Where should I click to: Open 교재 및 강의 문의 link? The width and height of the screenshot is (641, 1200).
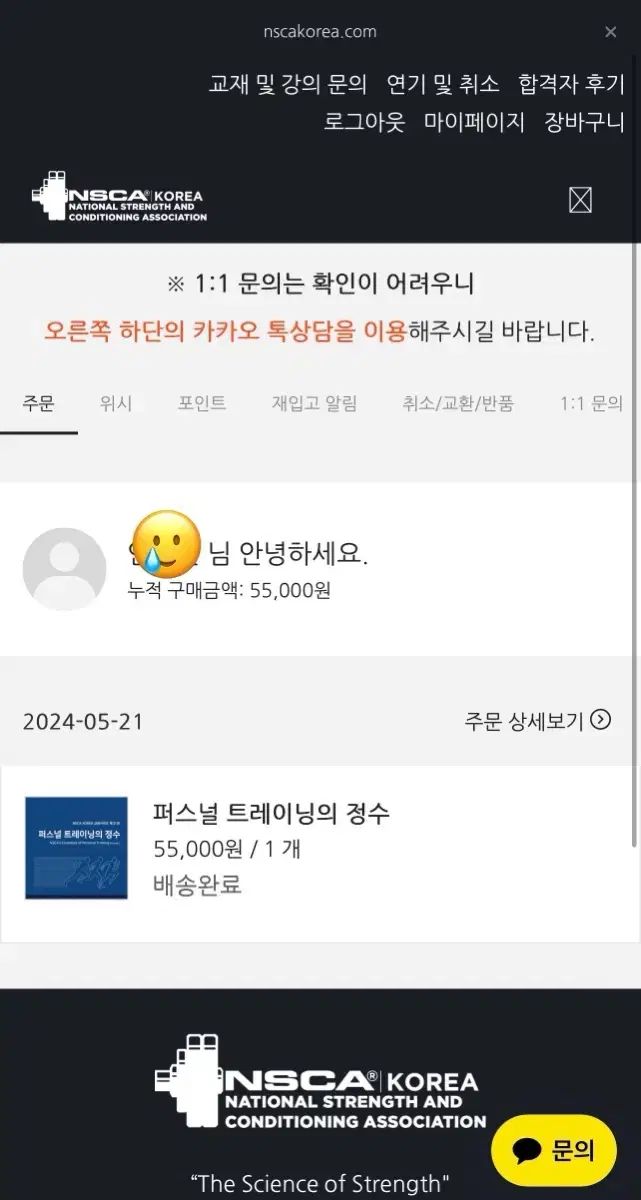point(288,84)
